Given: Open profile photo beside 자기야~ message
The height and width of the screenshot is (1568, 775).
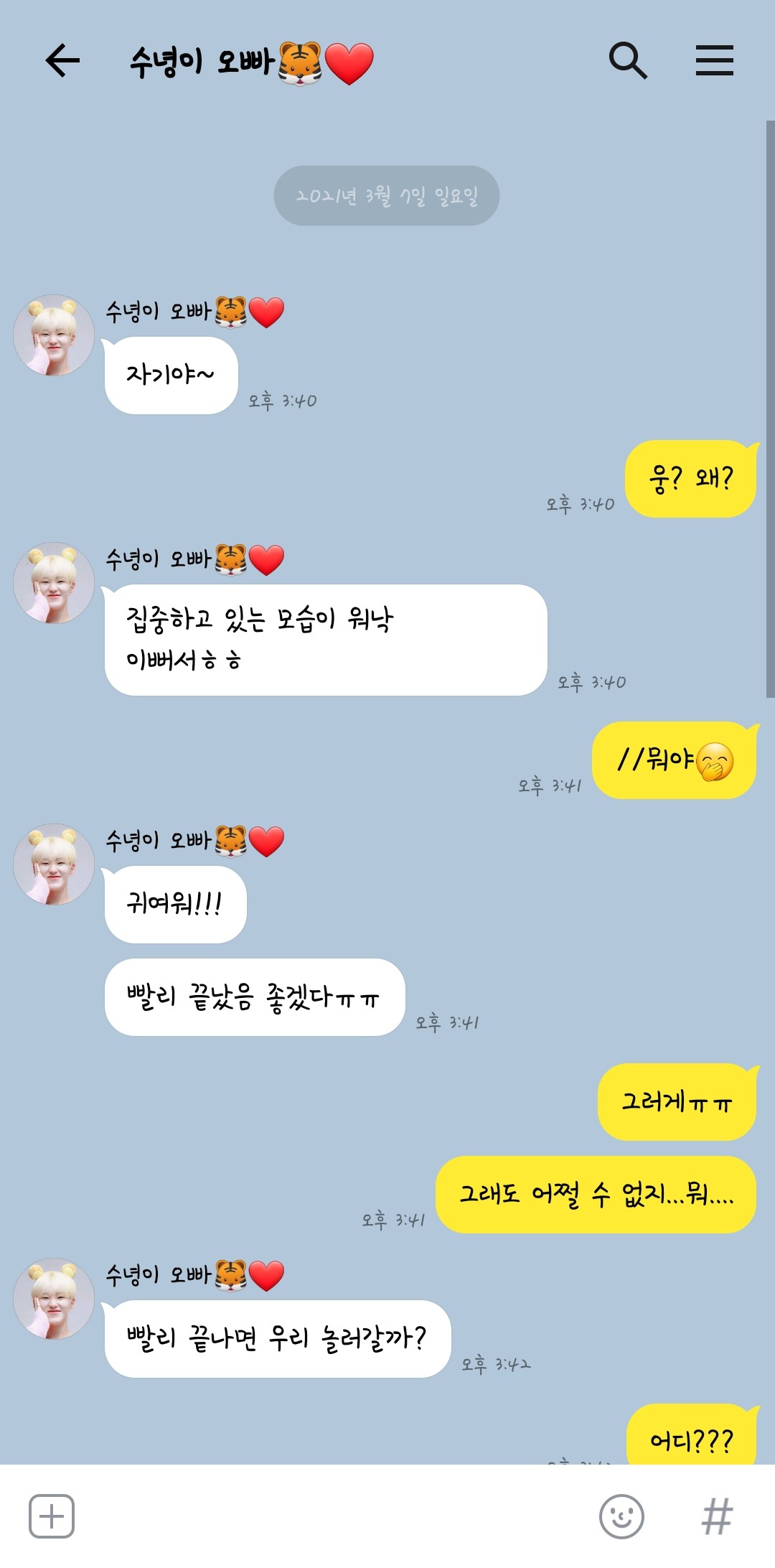Looking at the screenshot, I should 54,335.
